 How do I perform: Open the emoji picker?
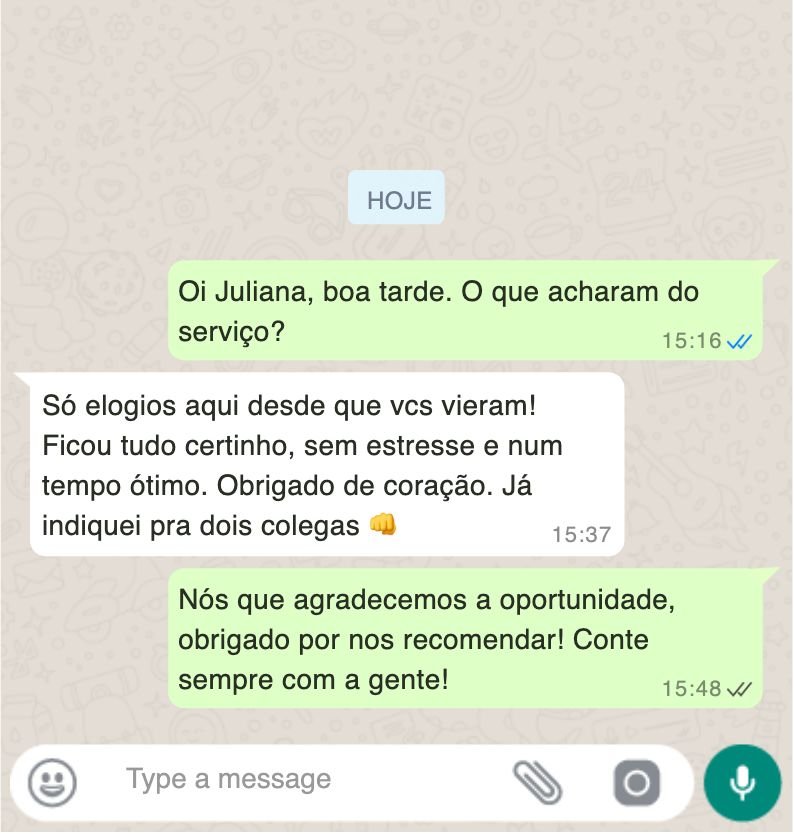51,782
